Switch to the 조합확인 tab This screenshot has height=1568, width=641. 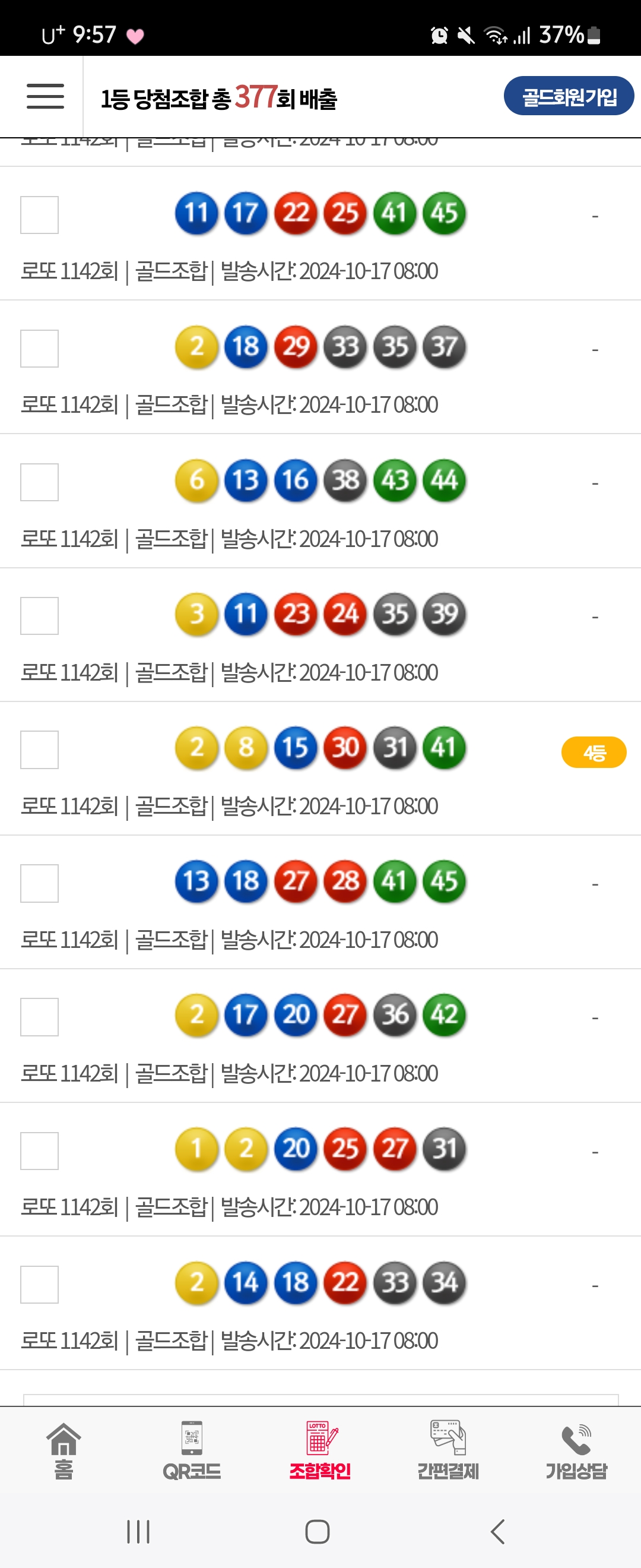coord(320,1452)
